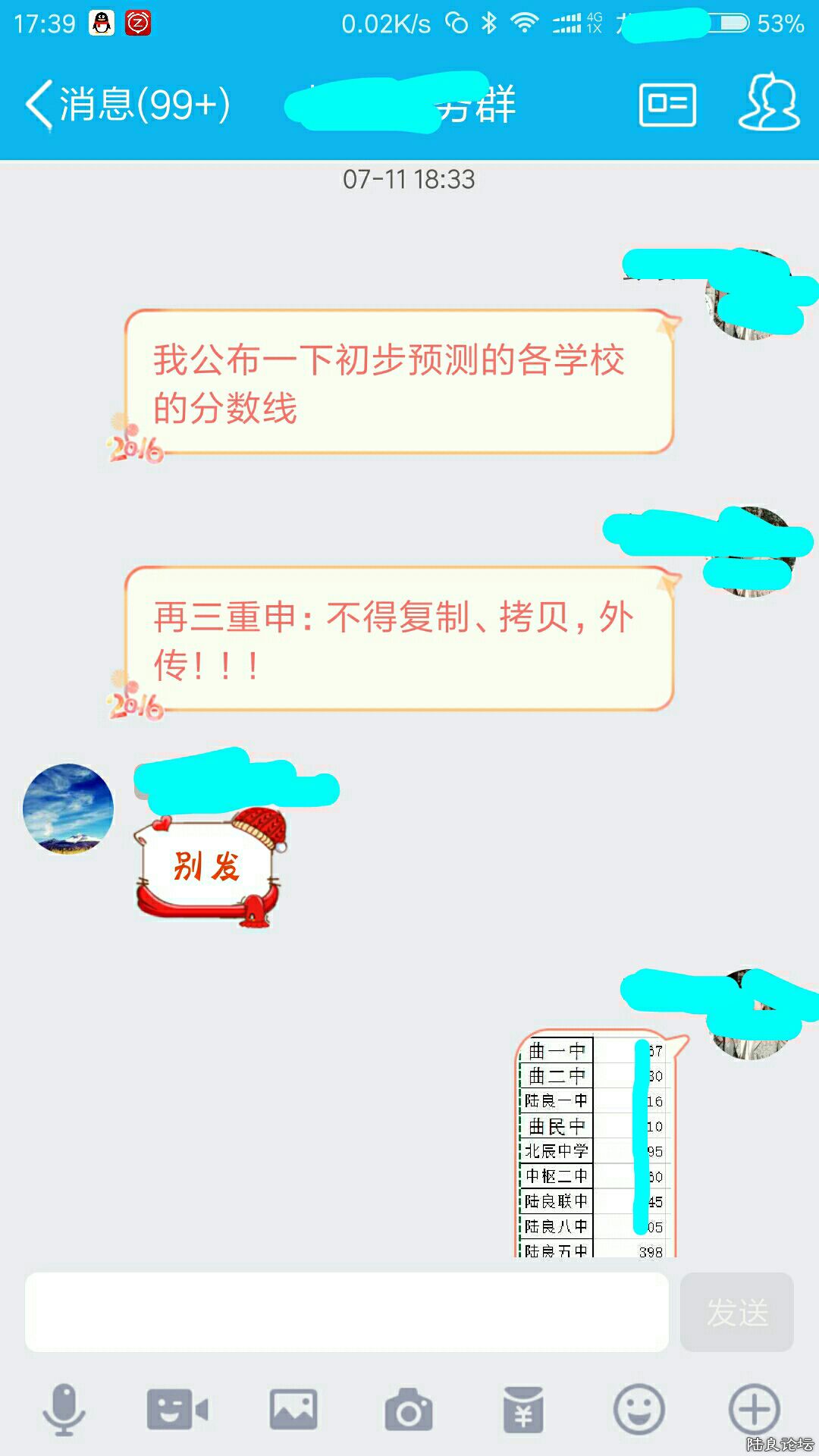The width and height of the screenshot is (819, 1456).
Task: Open the group info card icon
Action: 669,105
